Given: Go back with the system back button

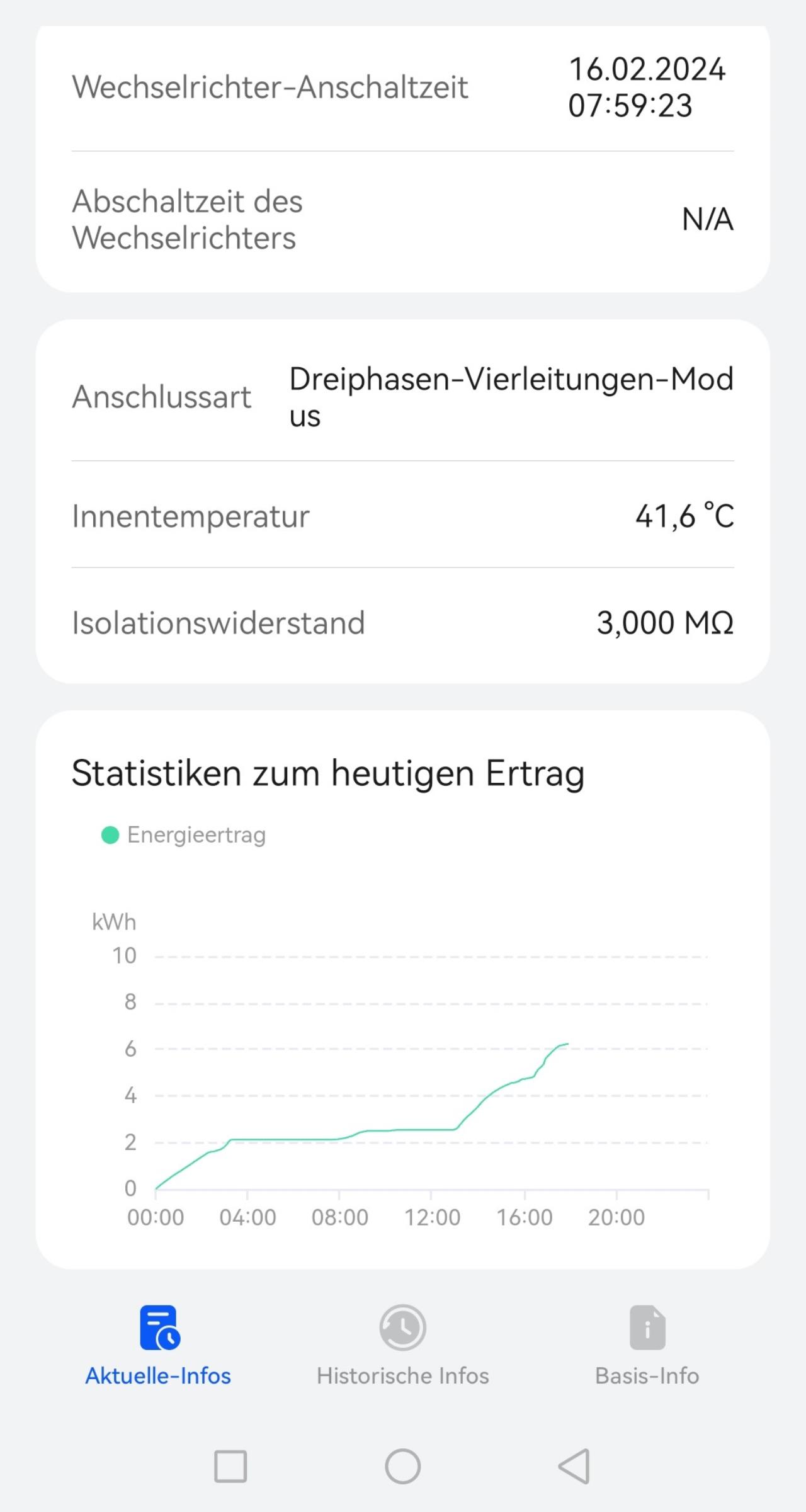Looking at the screenshot, I should [x=574, y=1467].
